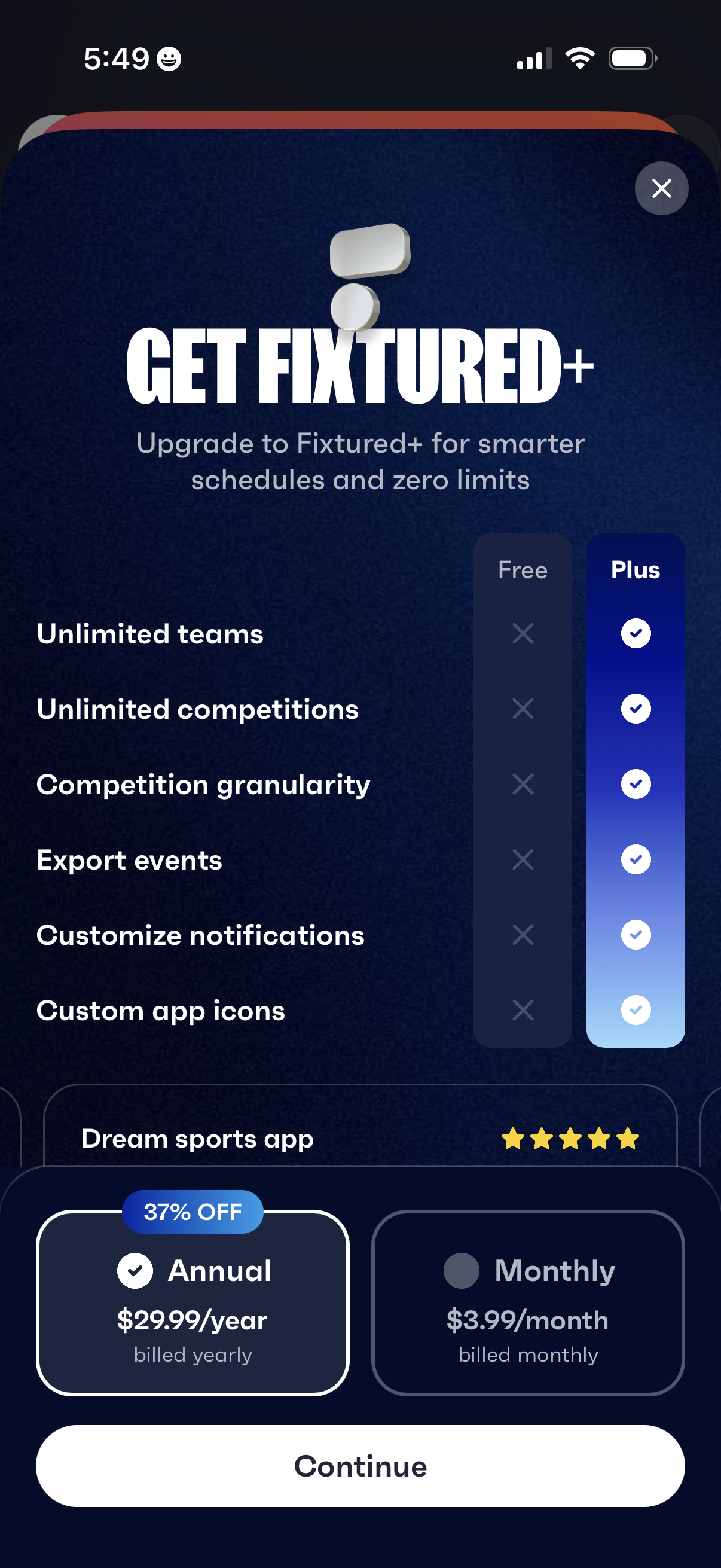721x1568 pixels.
Task: Tap the Plus checkmark for Customize notifications
Action: (636, 935)
